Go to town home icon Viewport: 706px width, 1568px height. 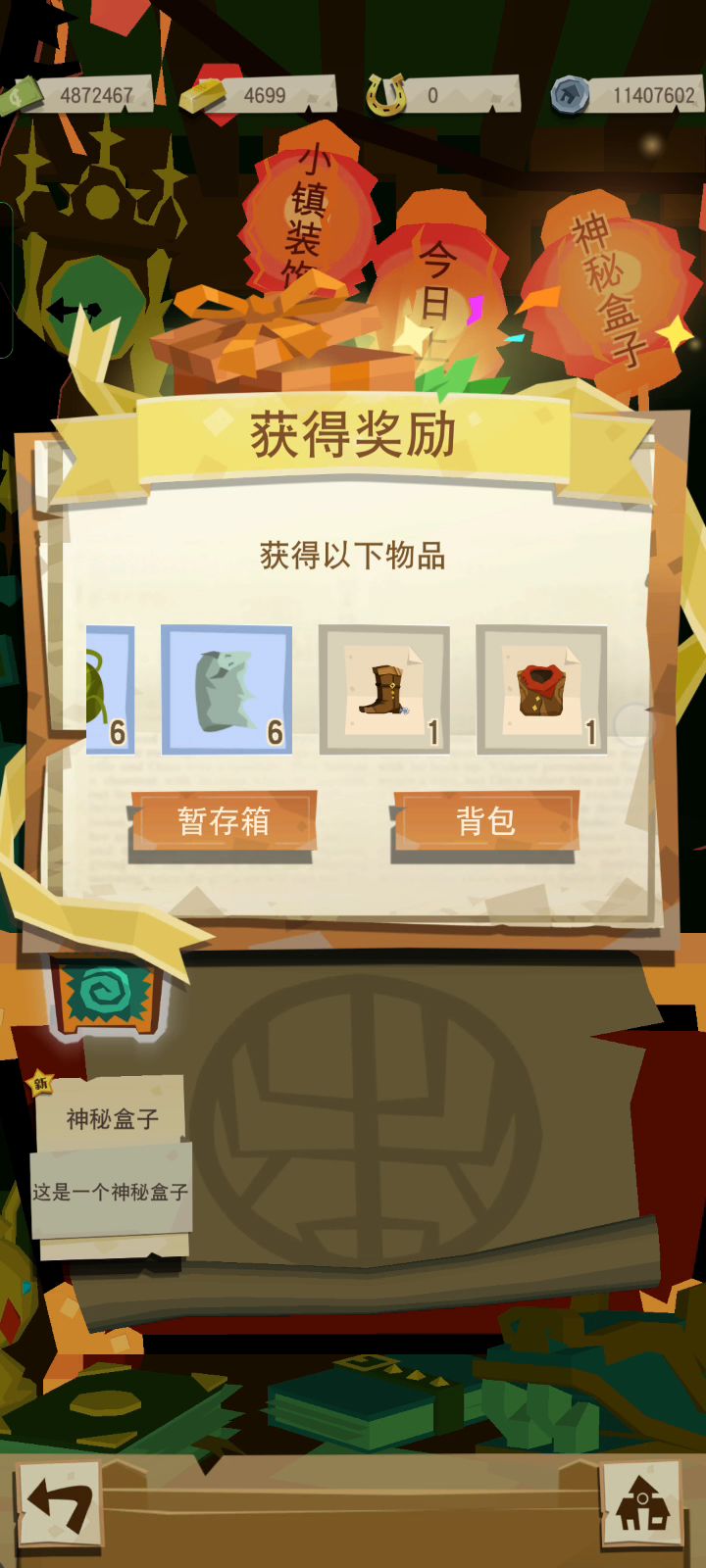pos(641,1506)
